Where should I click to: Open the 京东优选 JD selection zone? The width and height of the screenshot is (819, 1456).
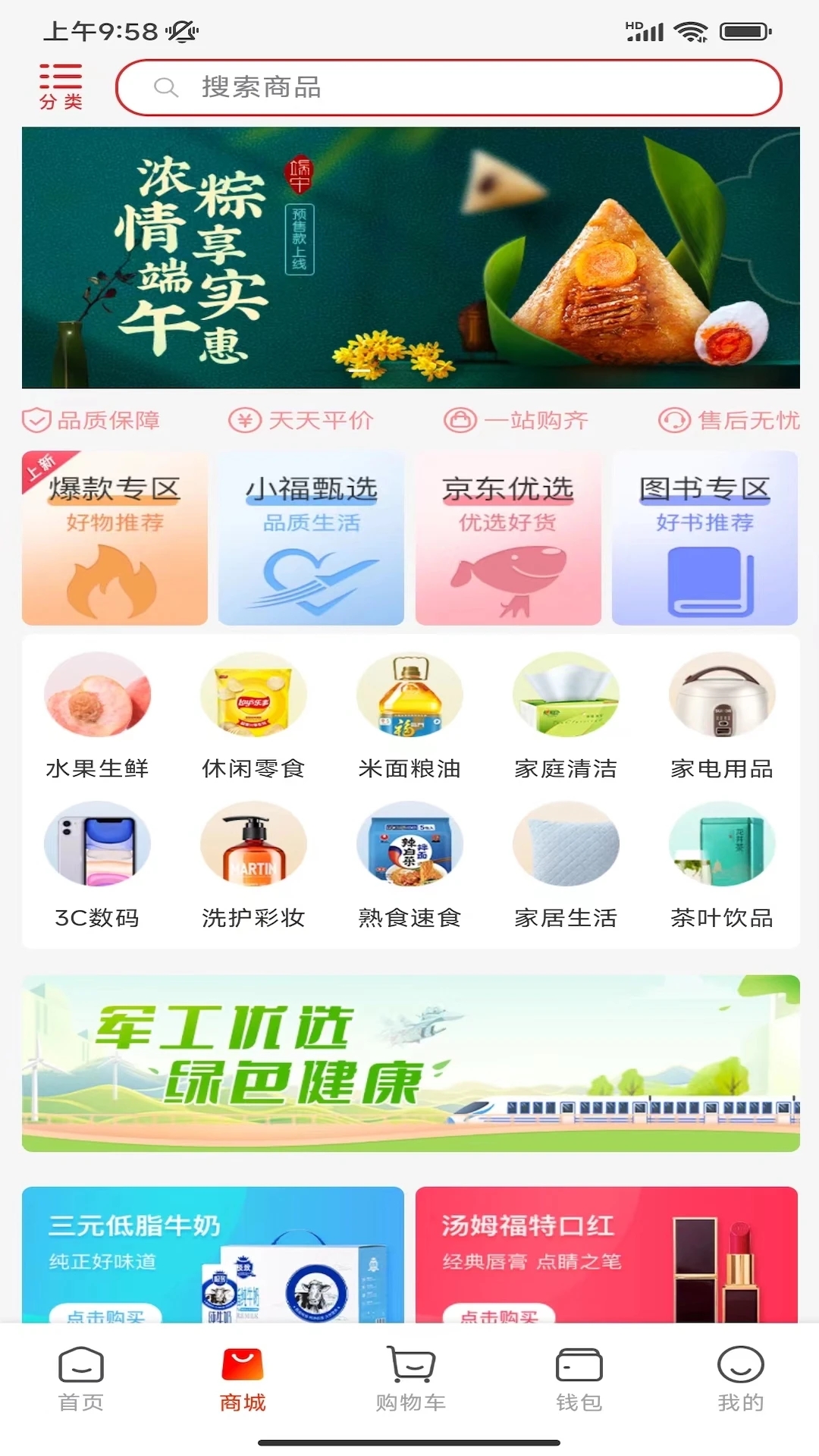point(507,538)
